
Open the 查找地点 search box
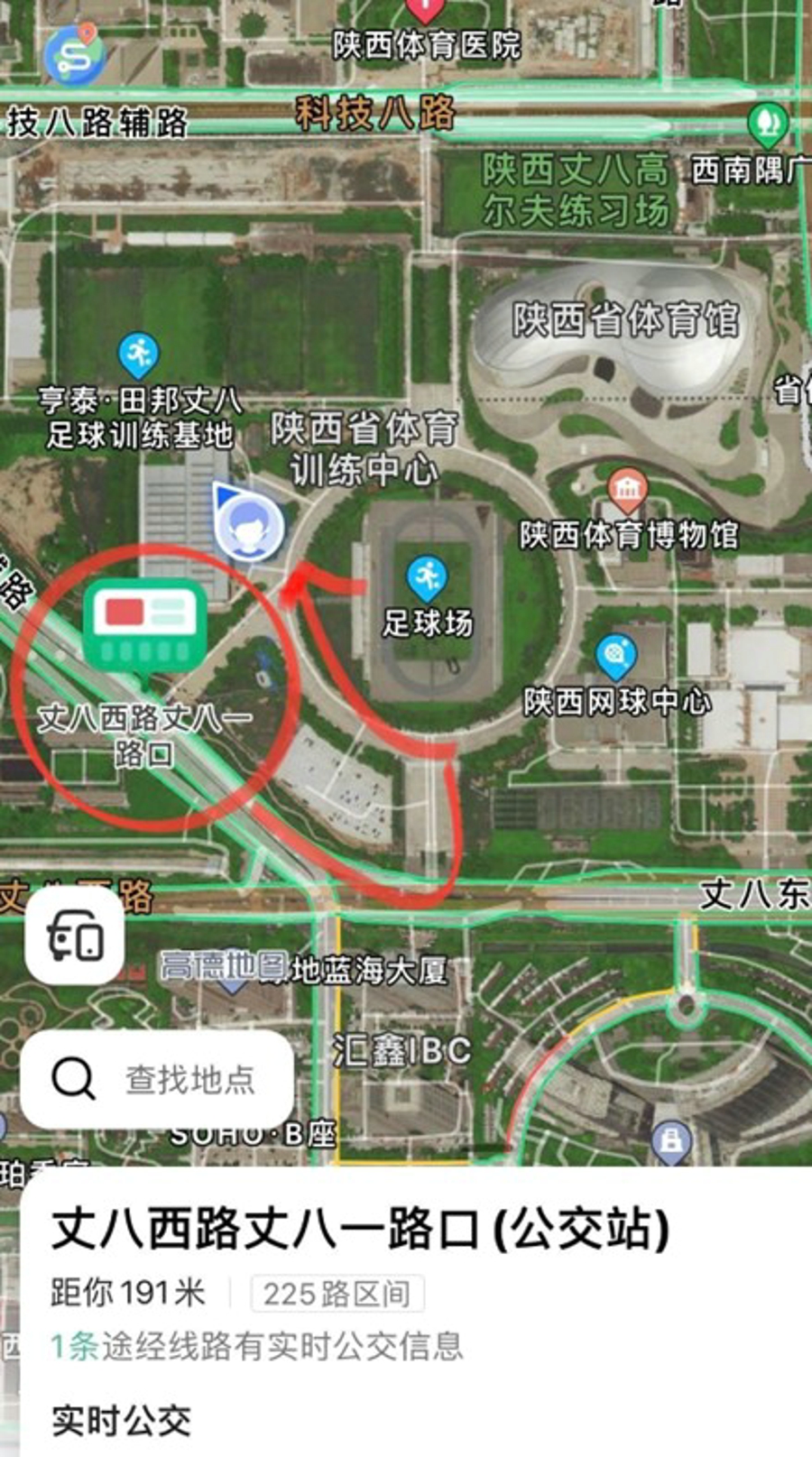tap(157, 1079)
